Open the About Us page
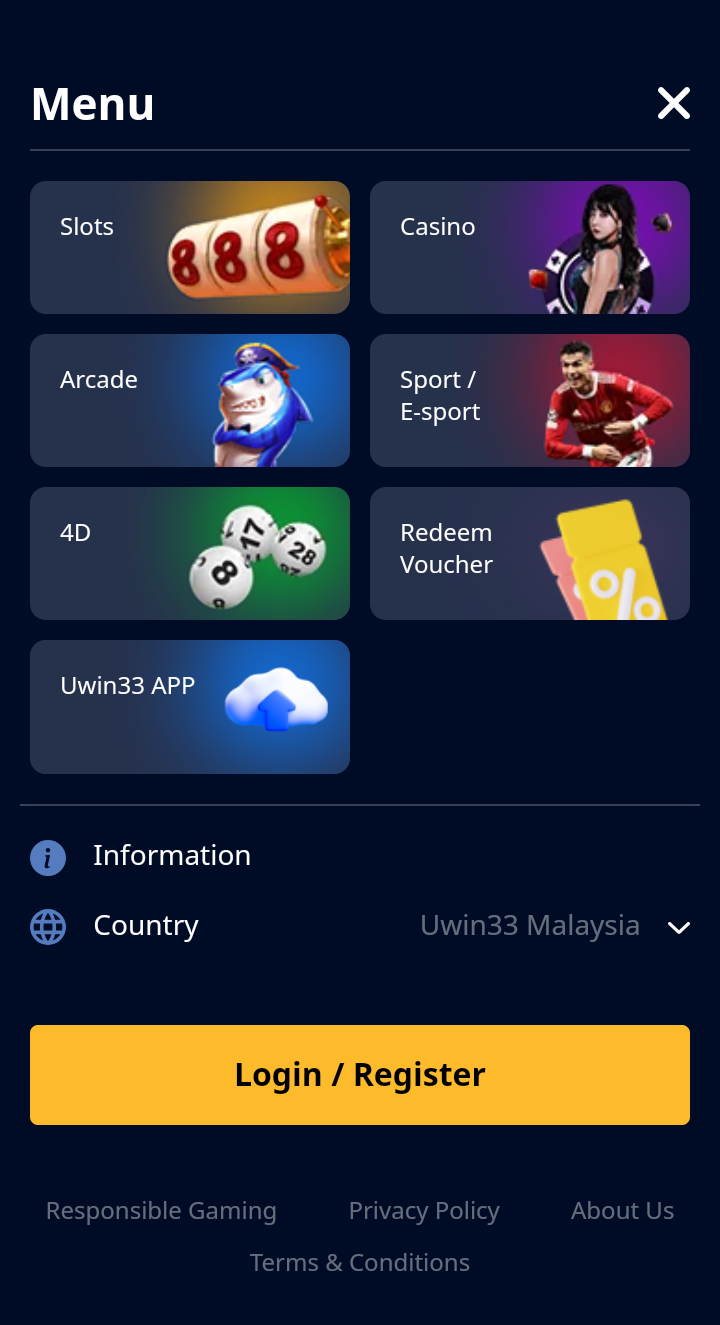Viewport: 720px width, 1325px height. click(x=622, y=1210)
